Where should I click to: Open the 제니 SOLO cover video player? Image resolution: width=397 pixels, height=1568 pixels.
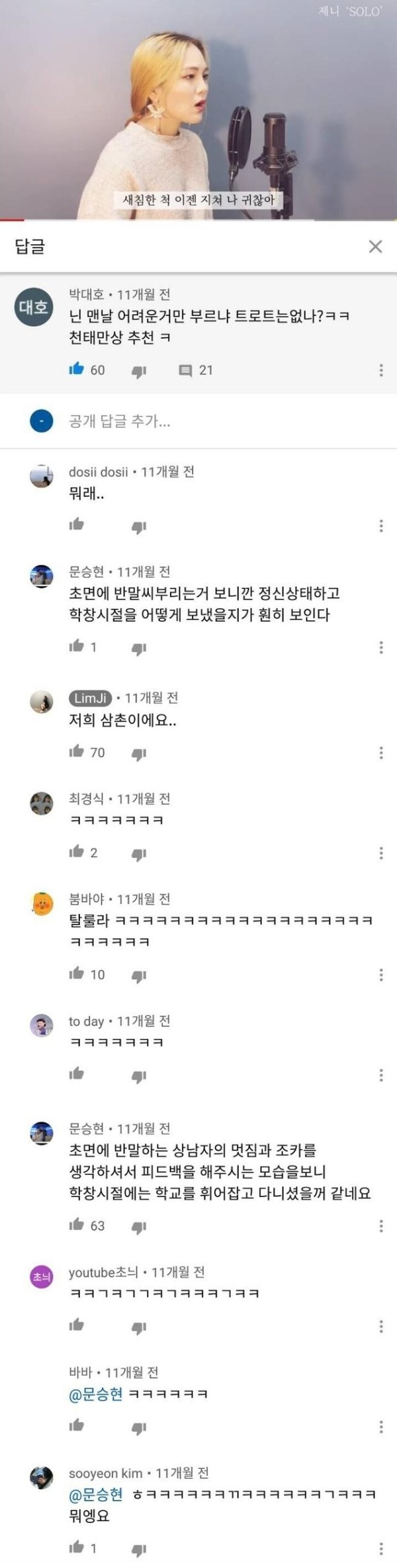coord(198,110)
